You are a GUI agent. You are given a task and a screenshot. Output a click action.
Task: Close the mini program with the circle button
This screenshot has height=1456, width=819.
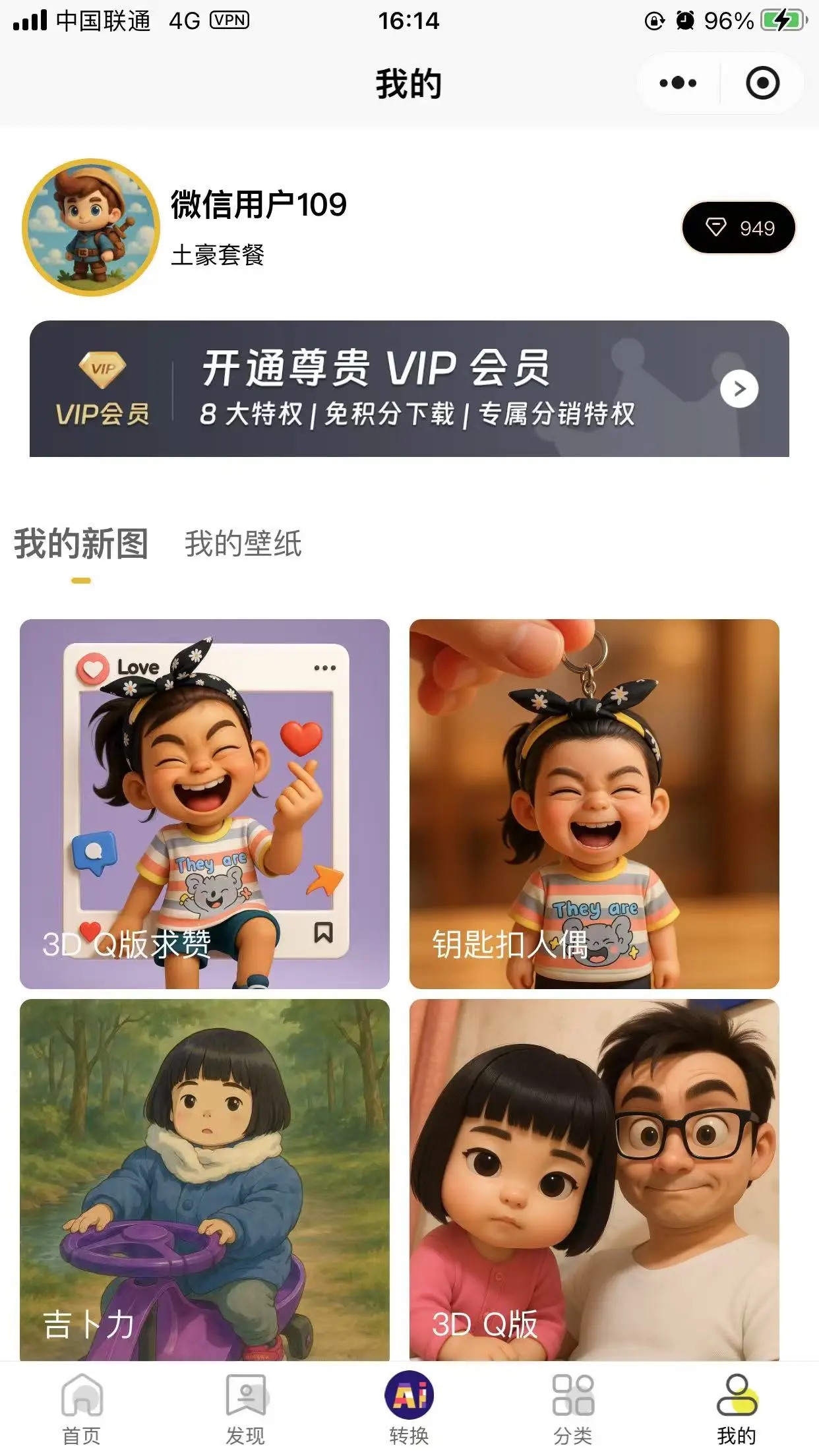tap(762, 83)
